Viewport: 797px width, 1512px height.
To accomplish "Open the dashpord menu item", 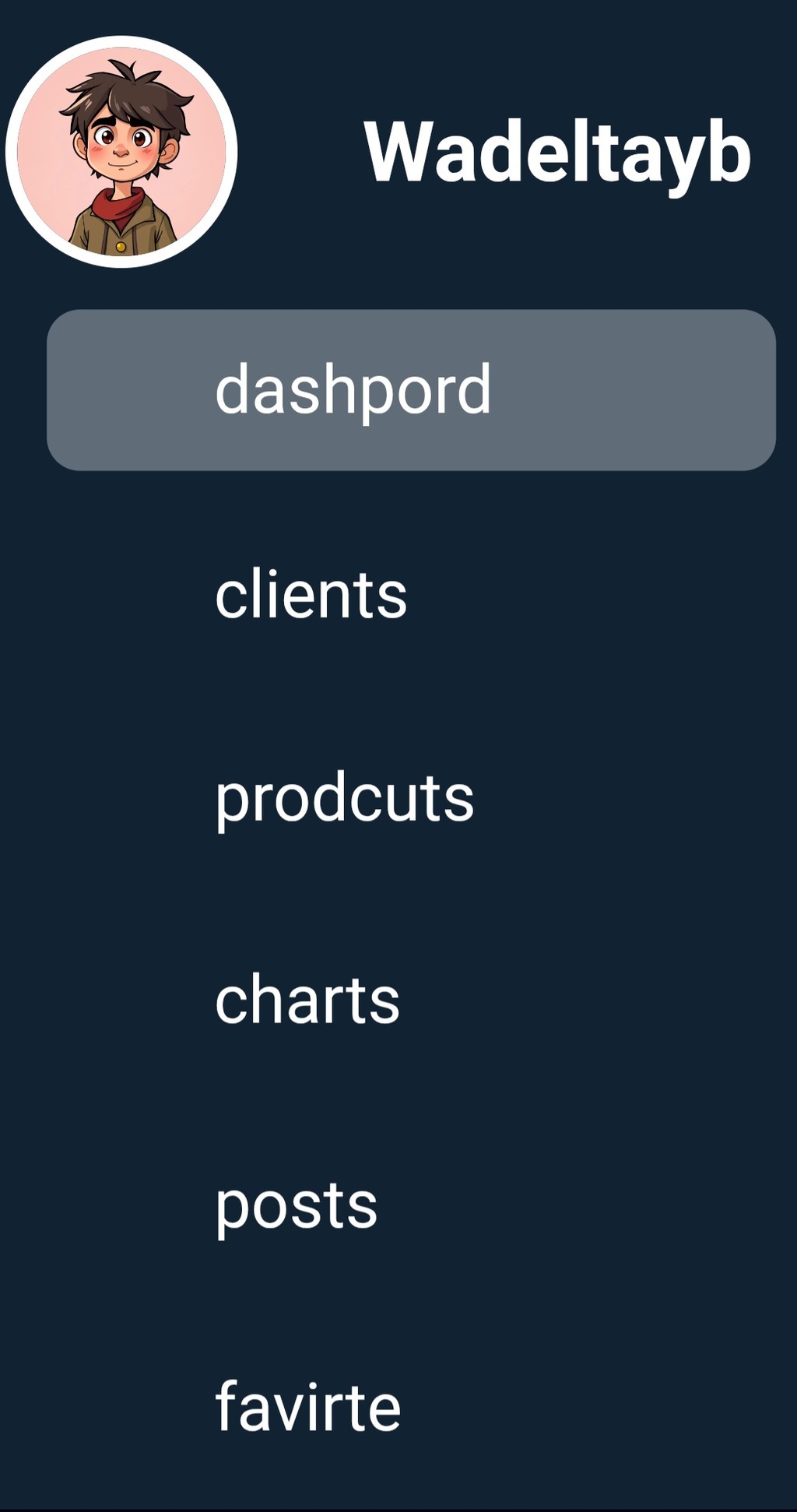I will [x=411, y=390].
